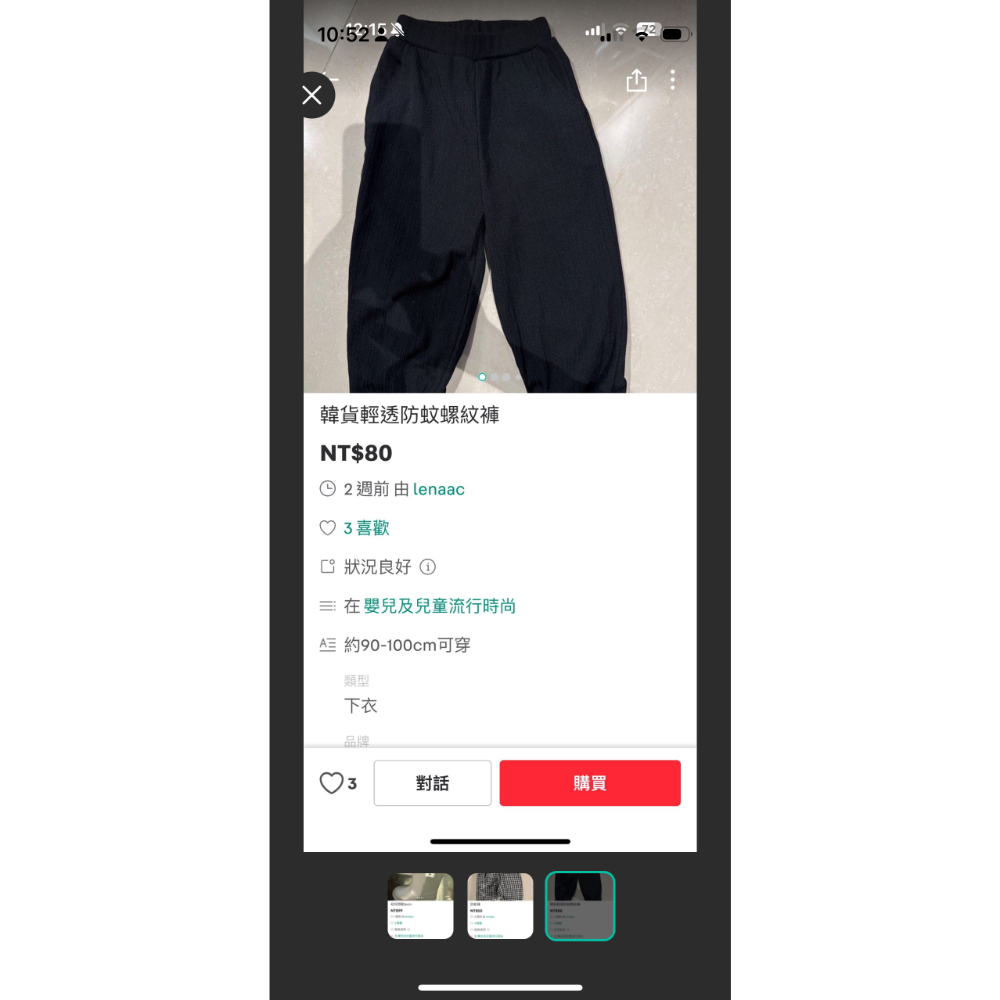Image resolution: width=1000 pixels, height=1000 pixels.
Task: Open the second thumbnail with the checkered pants
Action: [x=500, y=906]
